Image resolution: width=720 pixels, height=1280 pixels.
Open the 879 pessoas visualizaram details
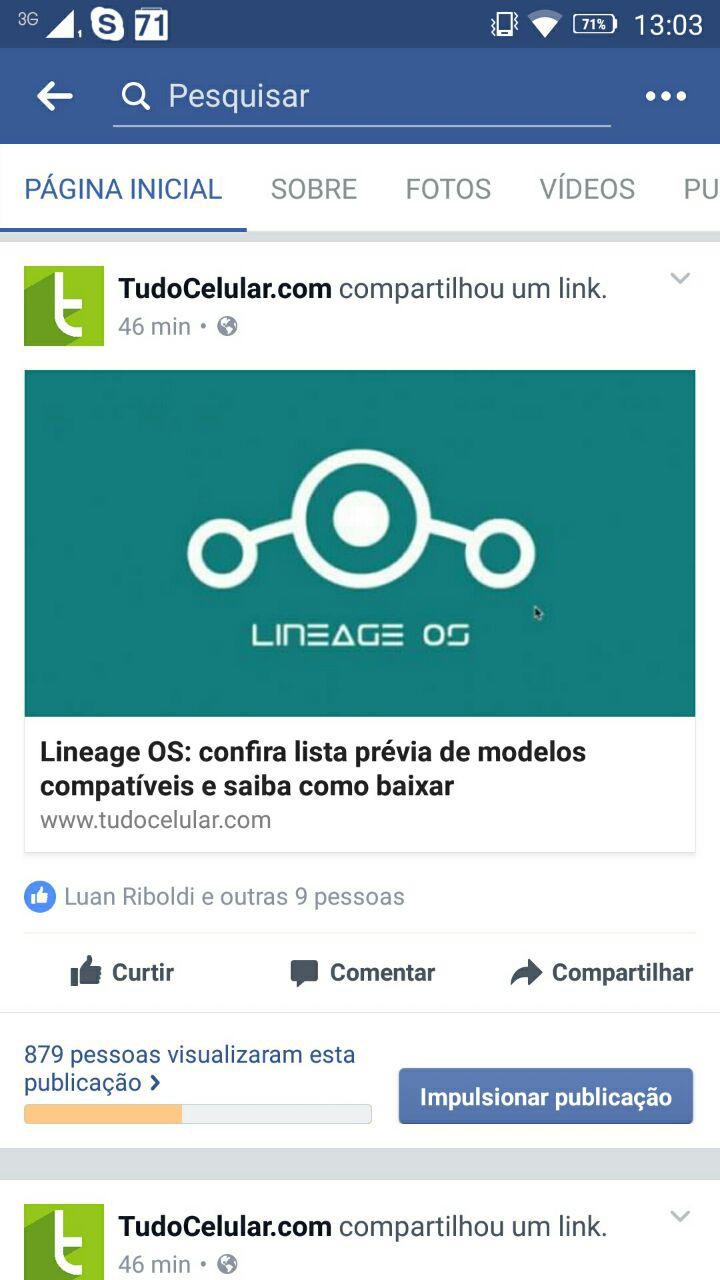pyautogui.click(x=190, y=1068)
